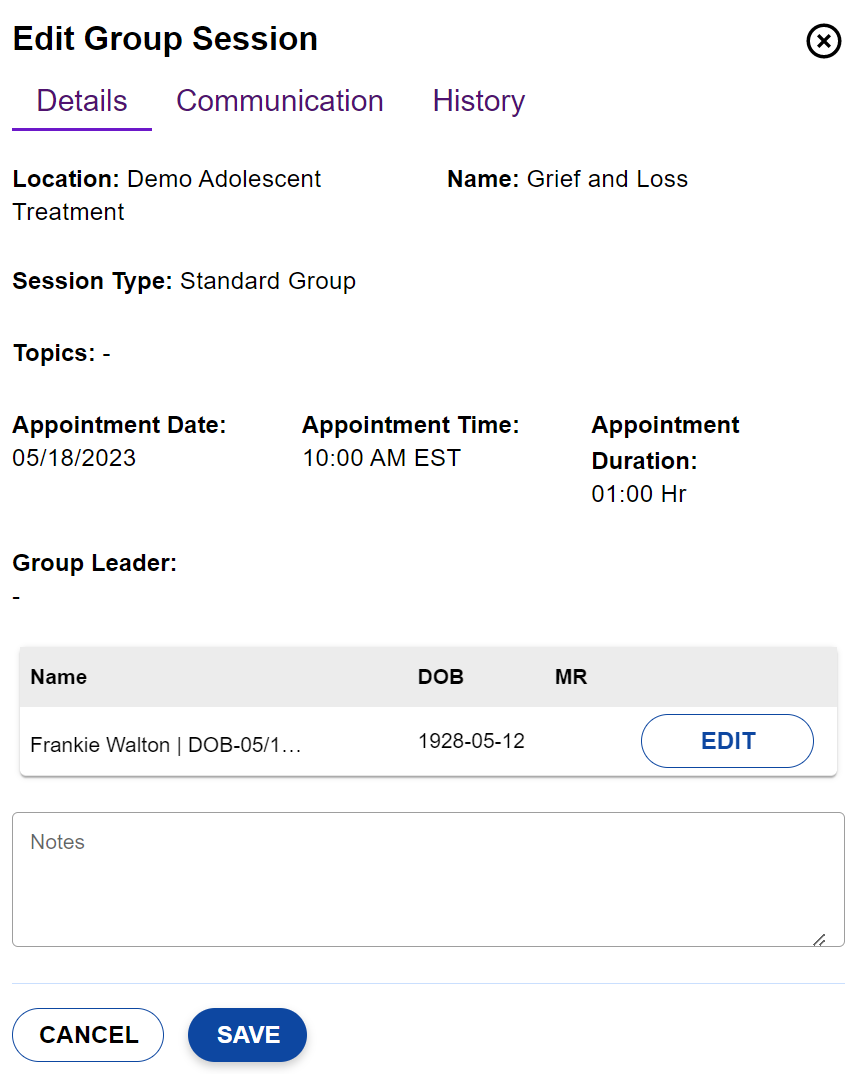
Task: Click the DOB column header
Action: pos(440,677)
